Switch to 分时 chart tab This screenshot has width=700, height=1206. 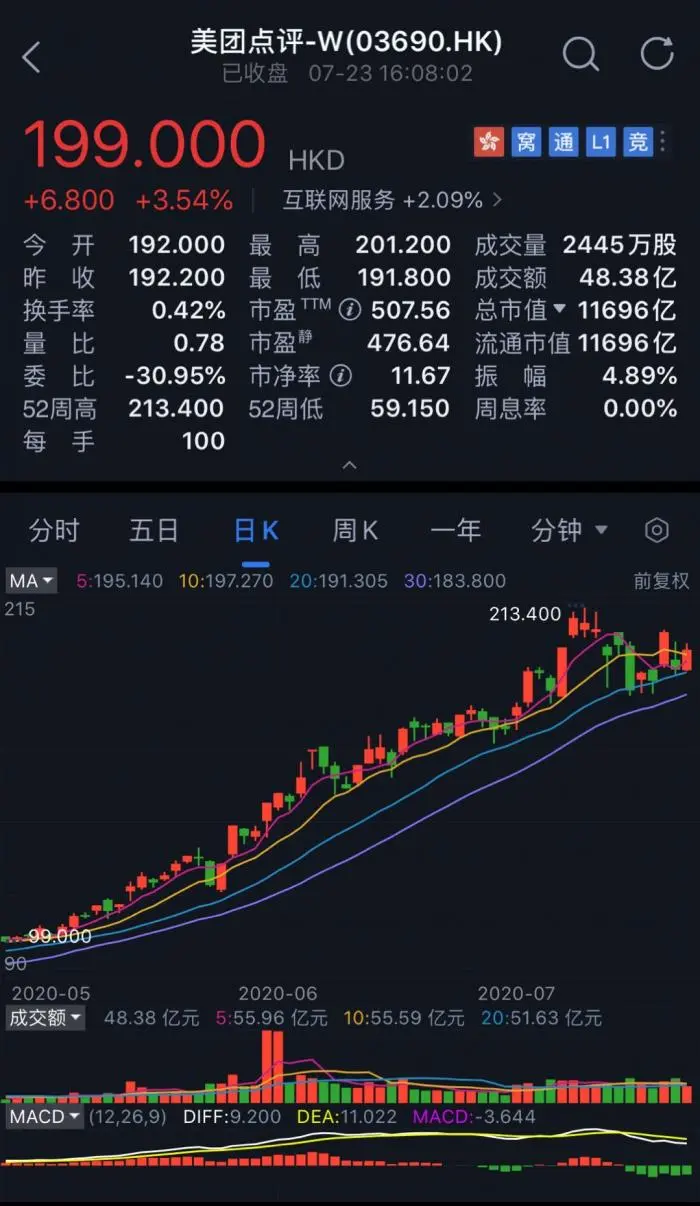[x=54, y=530]
